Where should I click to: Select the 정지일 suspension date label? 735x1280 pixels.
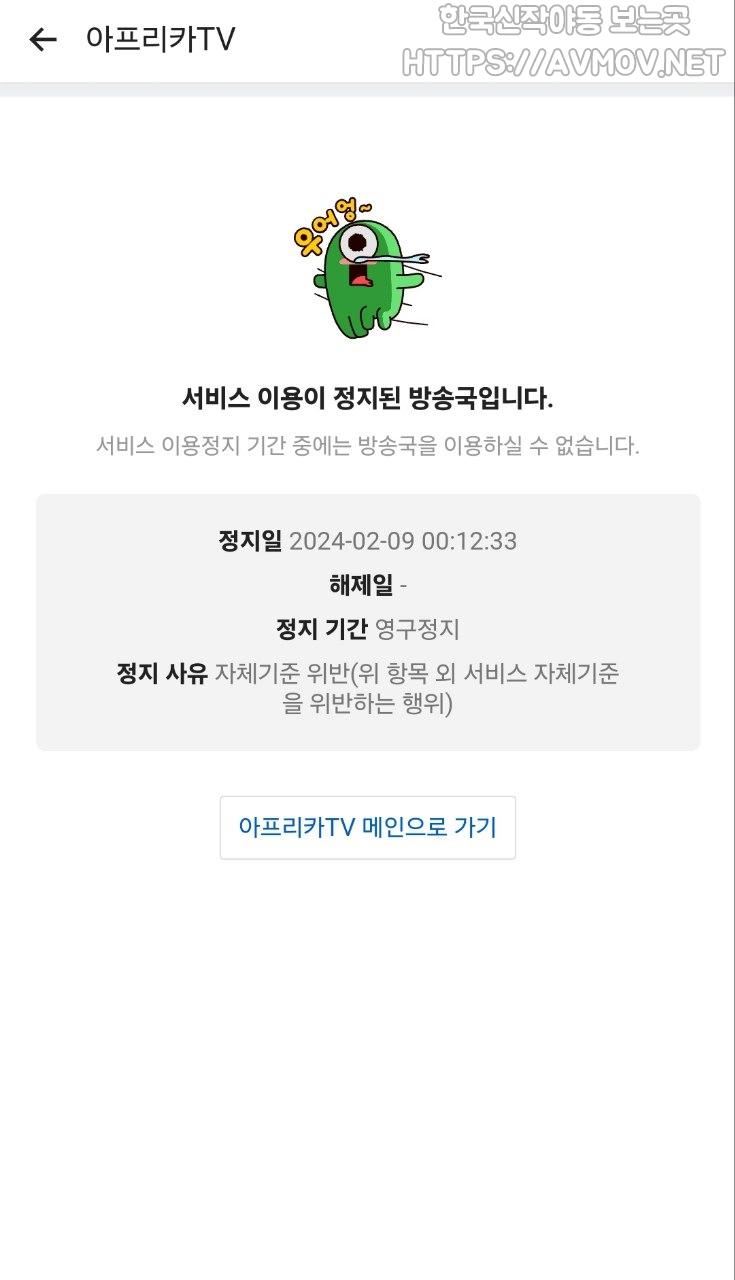(x=247, y=541)
